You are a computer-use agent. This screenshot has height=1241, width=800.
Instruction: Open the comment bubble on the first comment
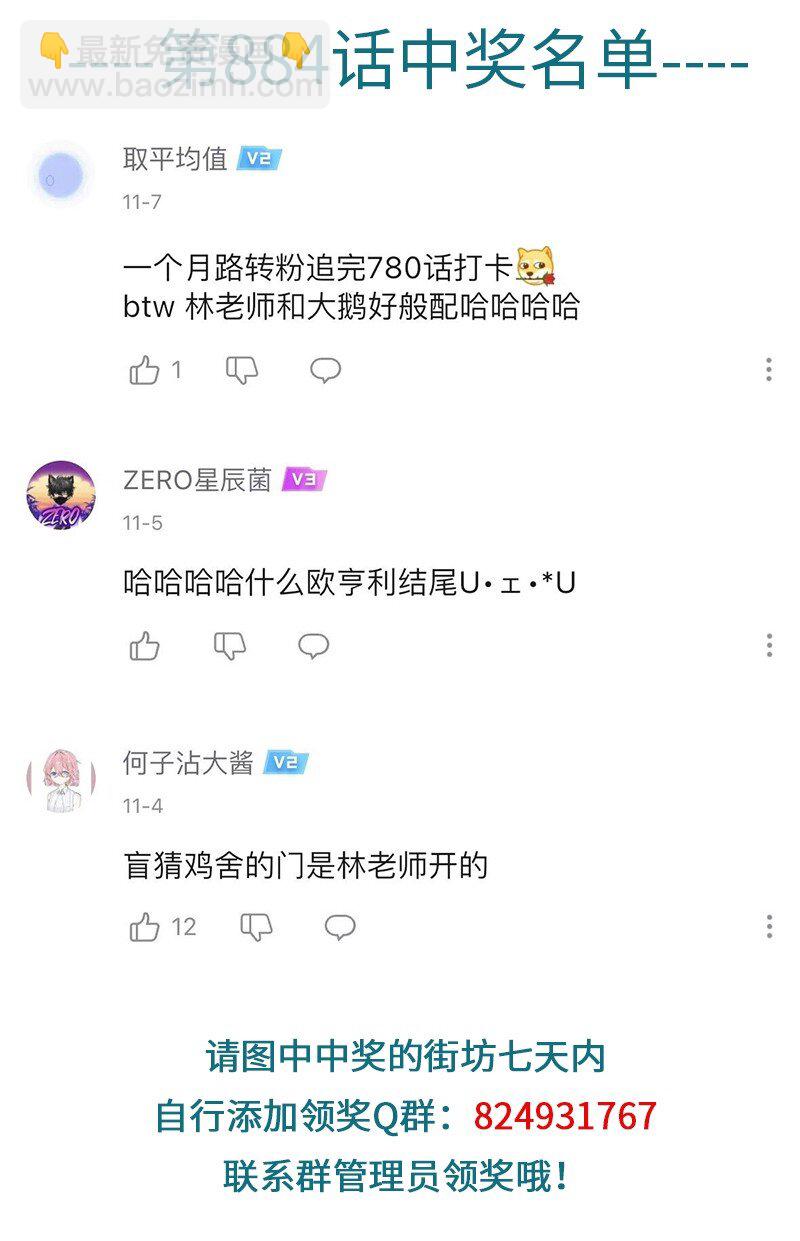coord(322,370)
